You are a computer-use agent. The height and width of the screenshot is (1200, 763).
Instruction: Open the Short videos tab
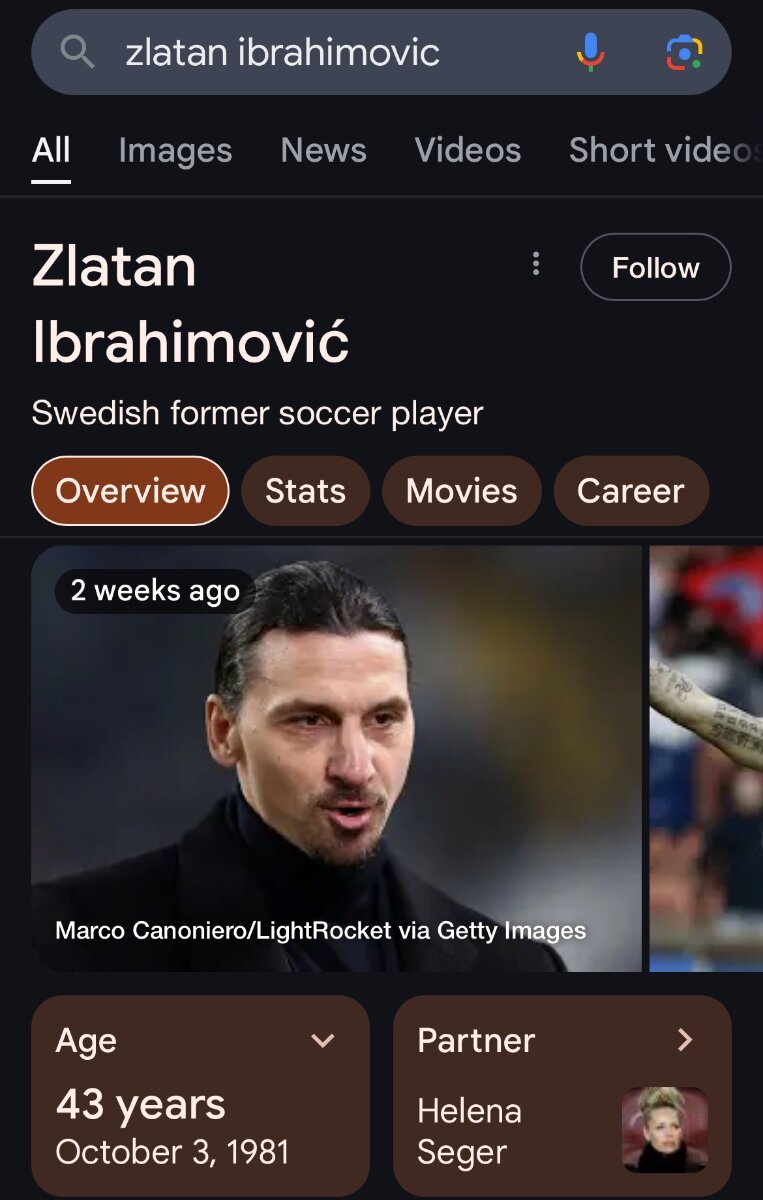pos(660,150)
